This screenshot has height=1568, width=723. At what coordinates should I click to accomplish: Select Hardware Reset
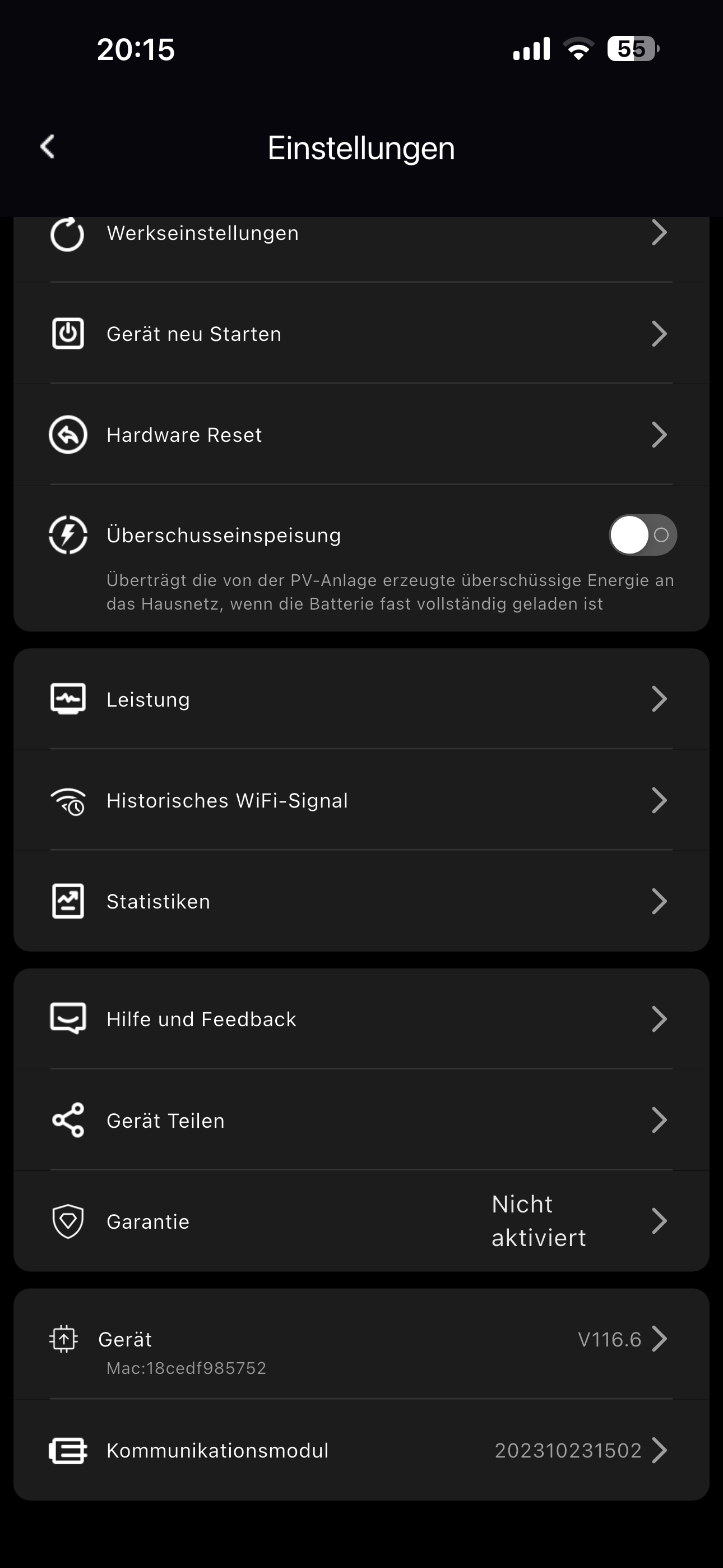click(361, 435)
